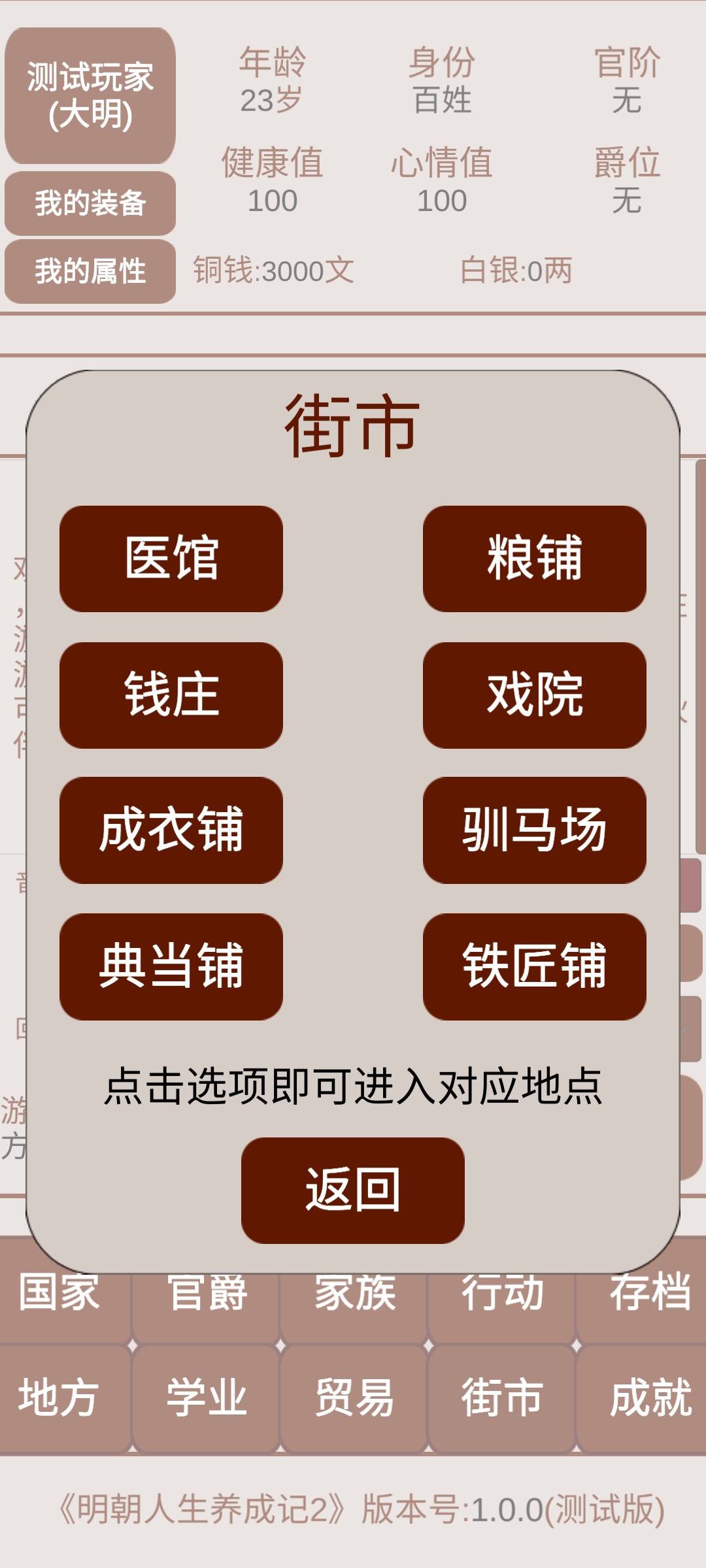This screenshot has height=1568, width=706.
Task: Visit the 驯马场 (Horse Ranch)
Action: click(534, 828)
